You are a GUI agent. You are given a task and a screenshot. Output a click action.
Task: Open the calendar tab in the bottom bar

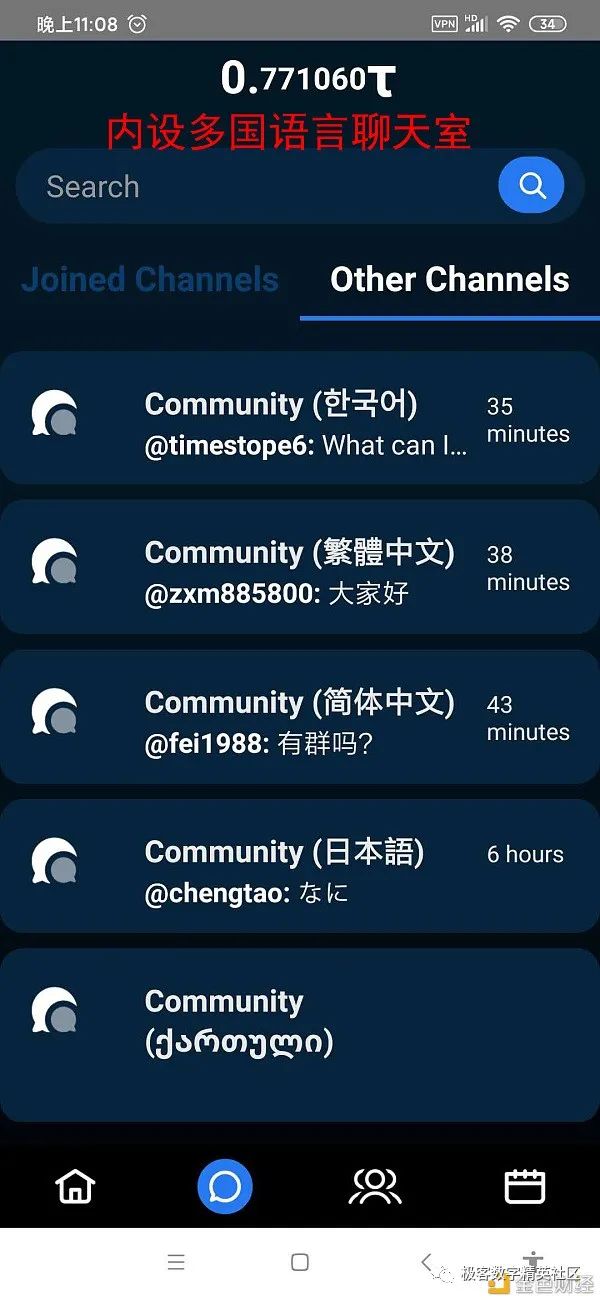coord(525,1186)
